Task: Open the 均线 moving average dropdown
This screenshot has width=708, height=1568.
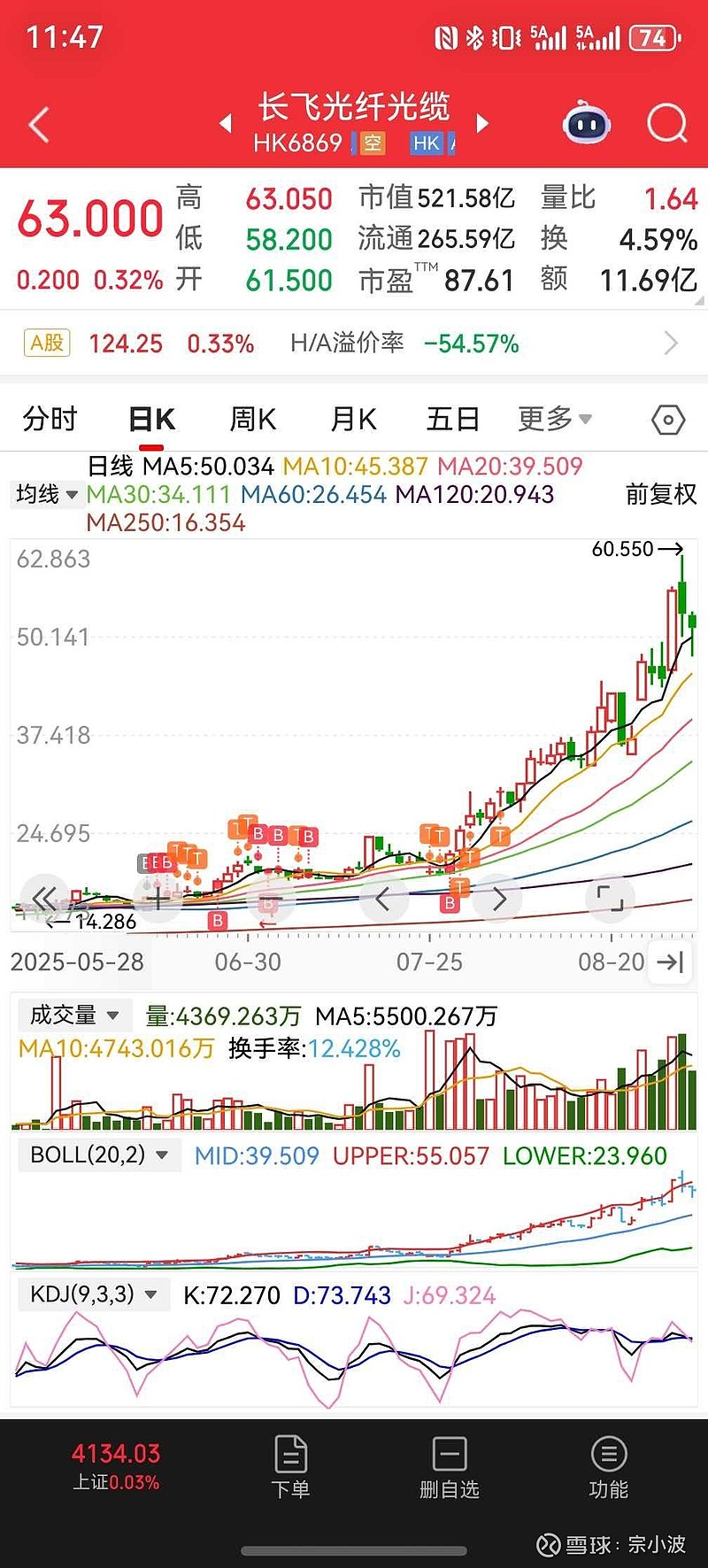Action: click(49, 495)
